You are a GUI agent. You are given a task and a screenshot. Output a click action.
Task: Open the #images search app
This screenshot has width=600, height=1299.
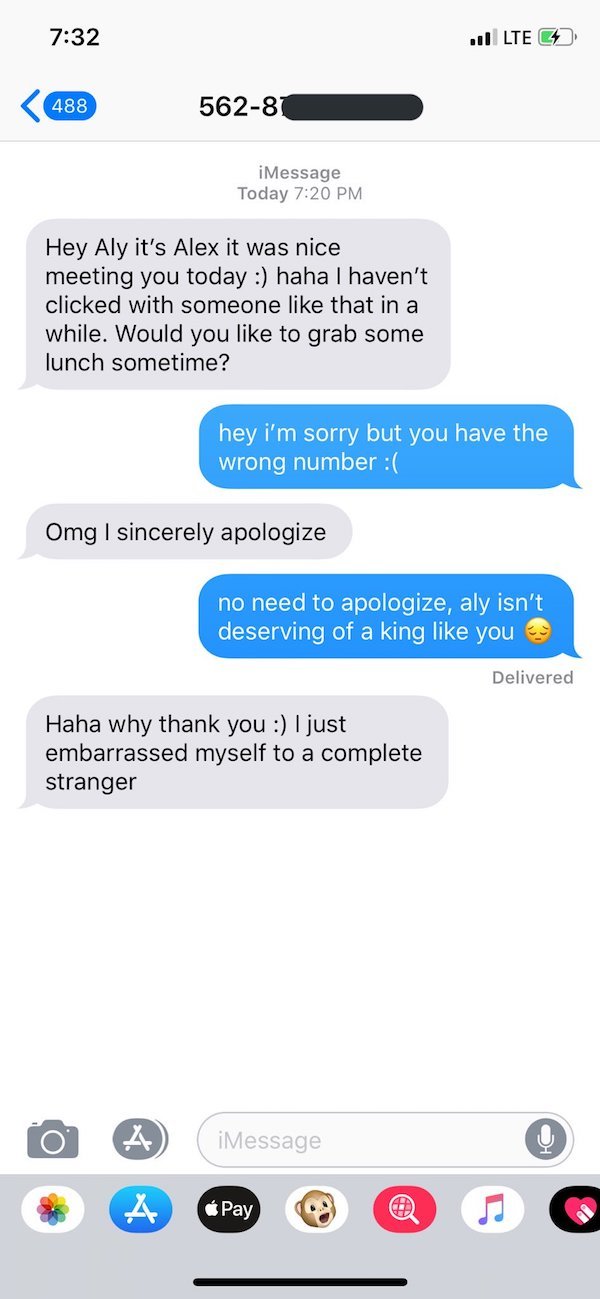pos(404,1210)
